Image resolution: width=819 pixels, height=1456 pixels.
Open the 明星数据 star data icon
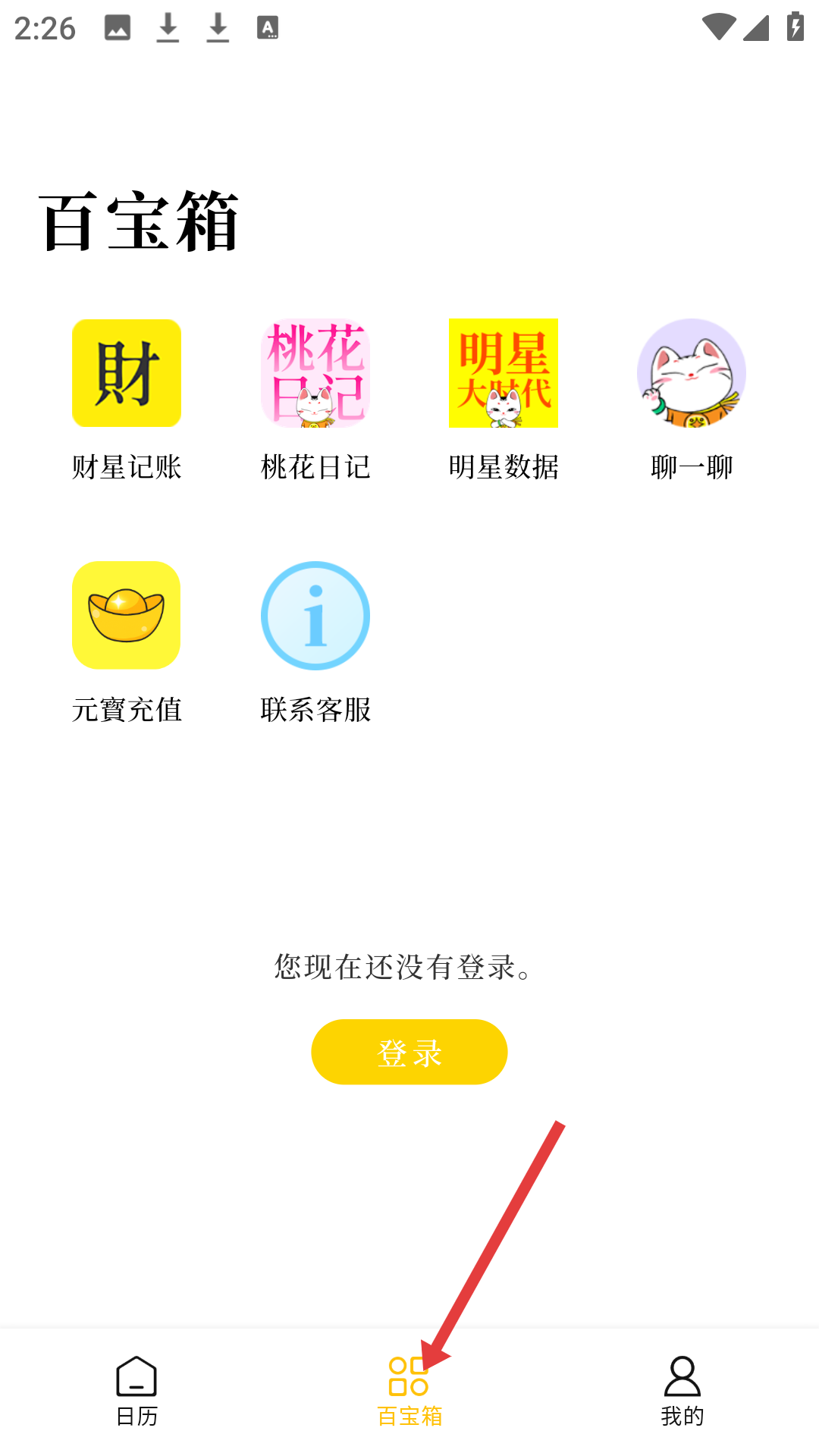tap(504, 372)
